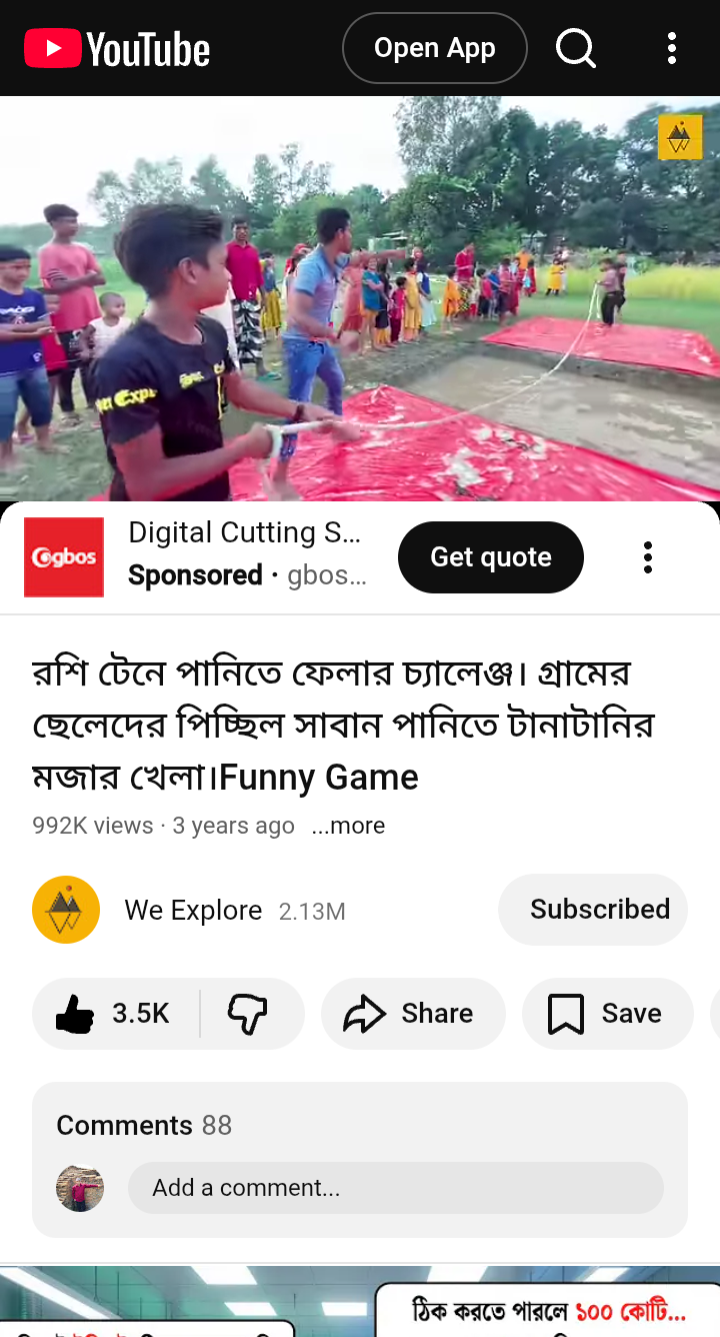Open the top-right overflow menu
This screenshot has width=720, height=1337.
click(x=671, y=48)
